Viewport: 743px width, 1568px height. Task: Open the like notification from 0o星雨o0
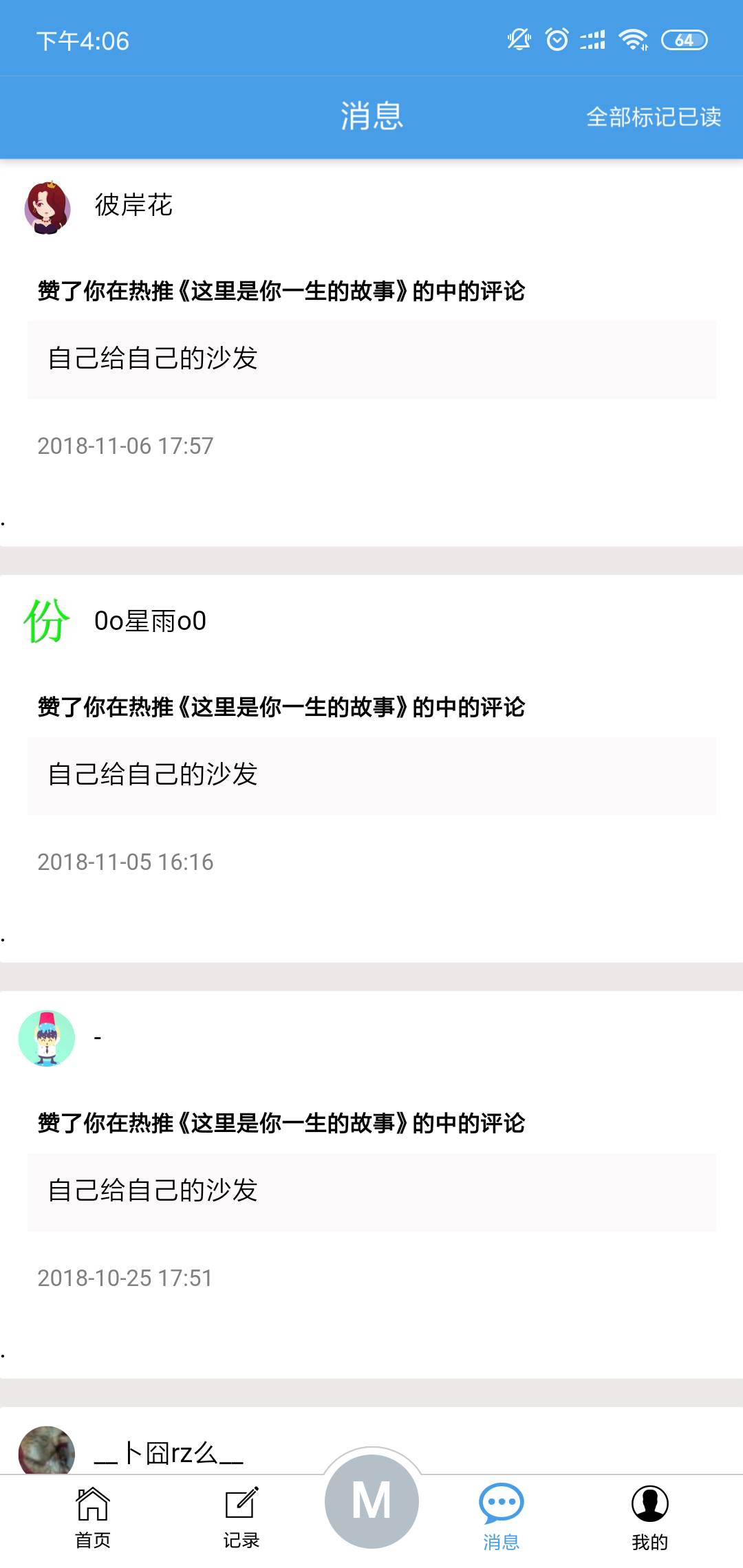click(x=371, y=774)
